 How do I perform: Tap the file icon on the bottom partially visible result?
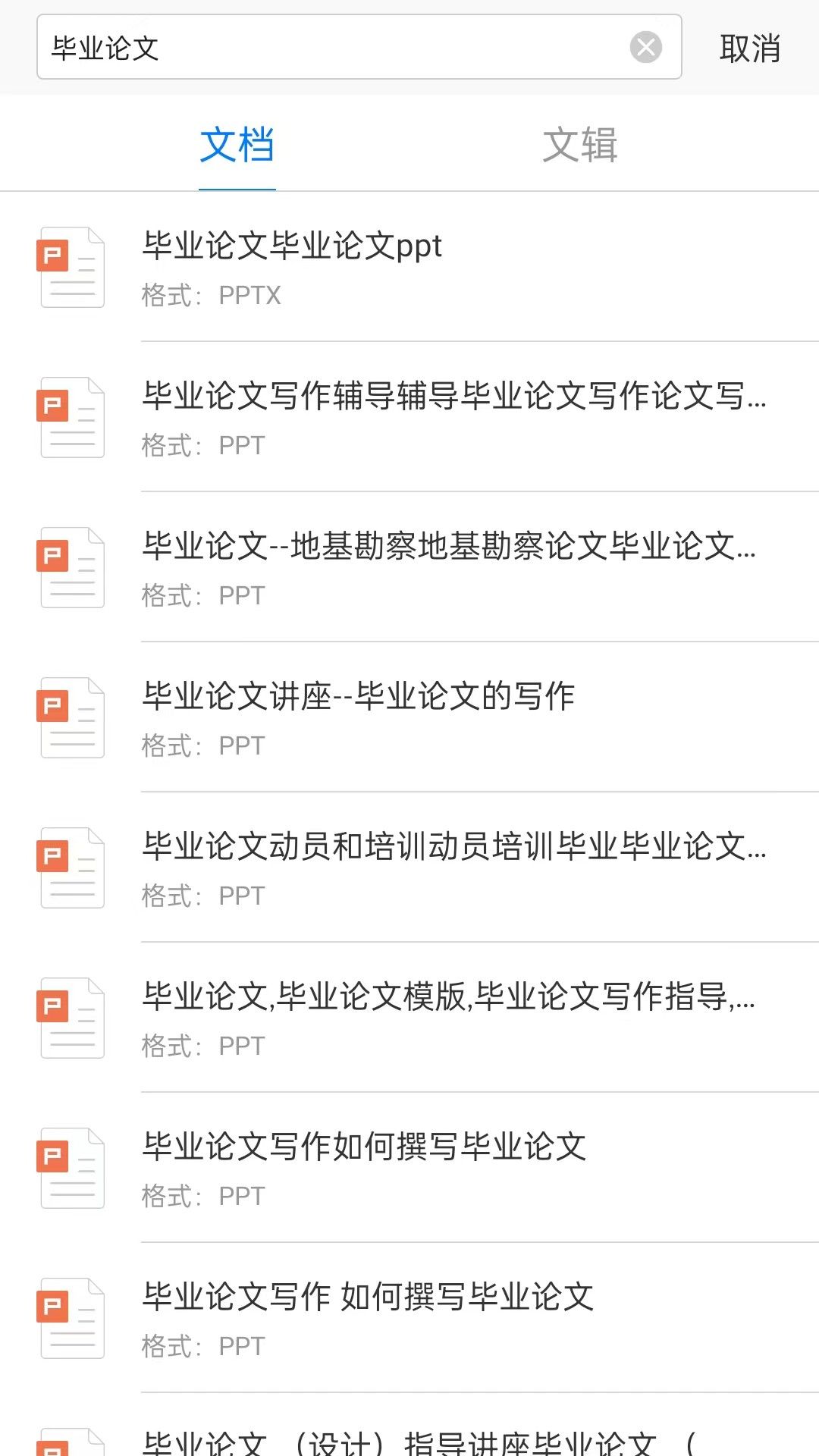pos(71,1441)
